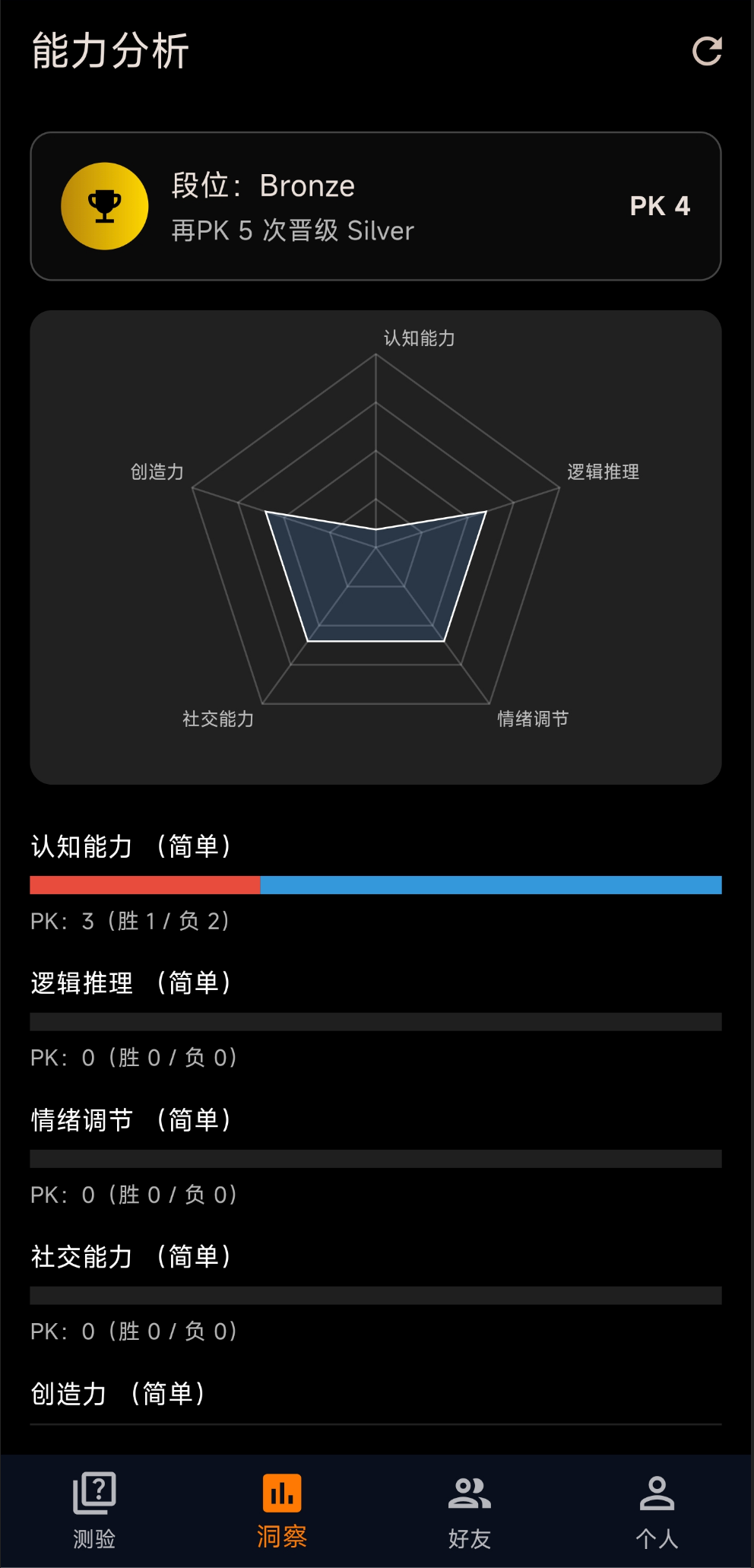The width and height of the screenshot is (754, 1568).
Task: Select the 洞察 tab
Action: (282, 1510)
